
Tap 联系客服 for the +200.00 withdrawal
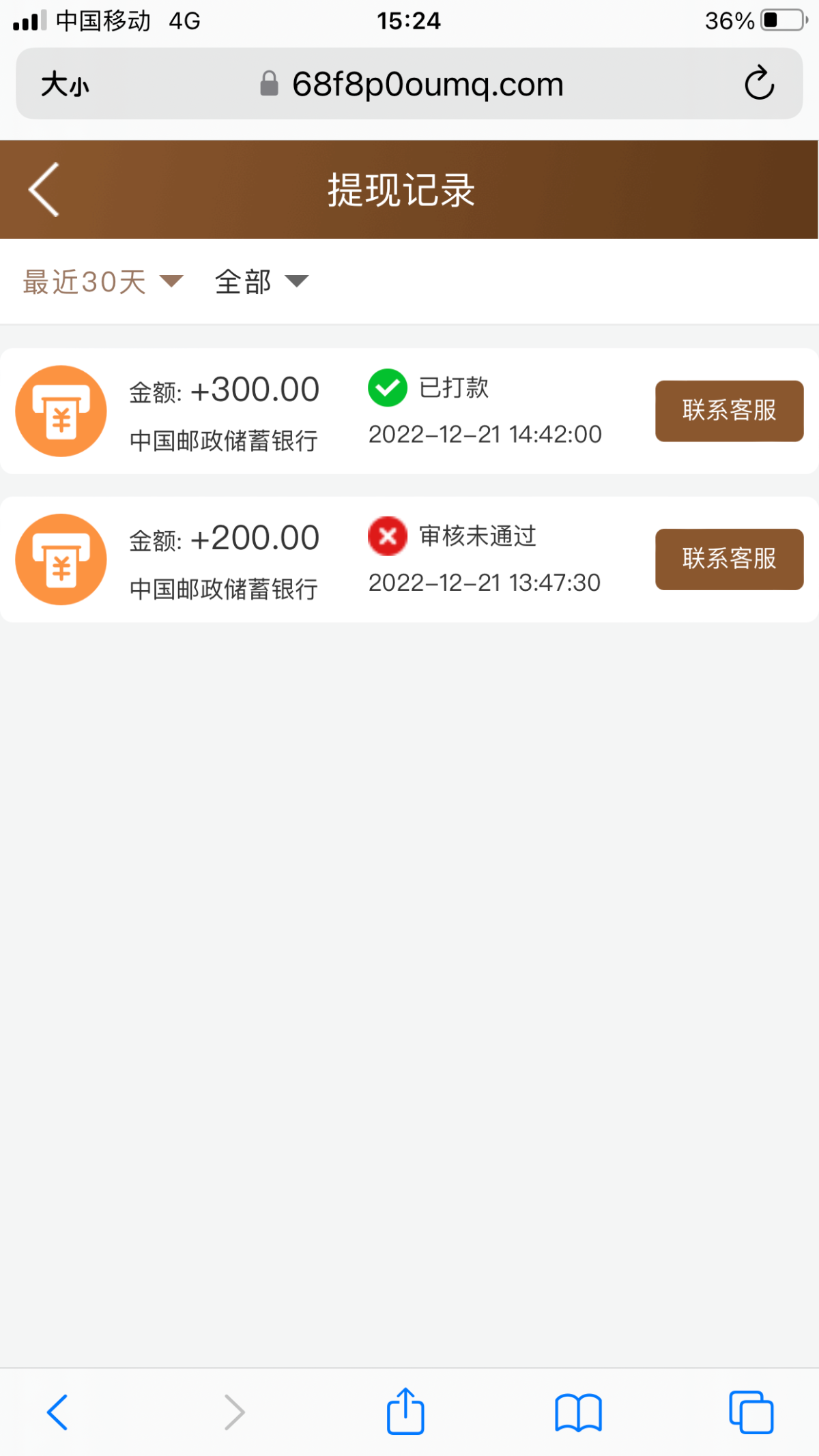click(728, 559)
